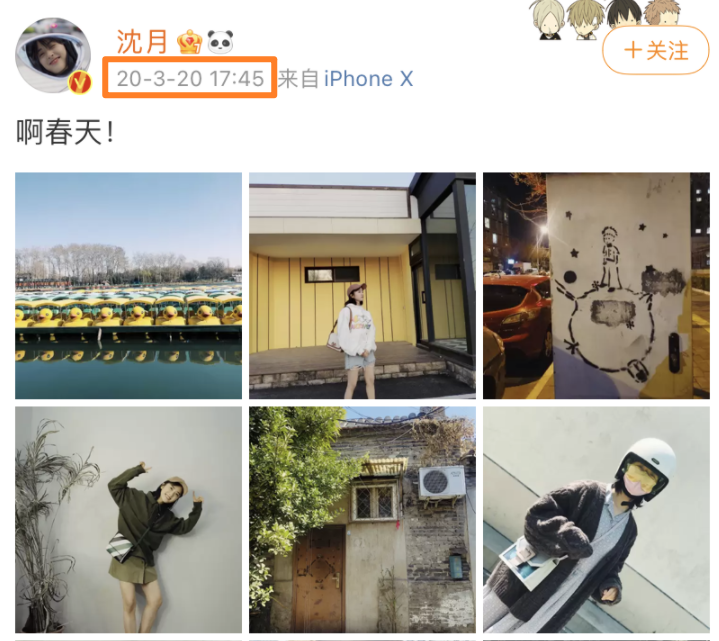Image resolution: width=719 pixels, height=641 pixels.
Task: Open the old brick house photo
Action: (362, 519)
